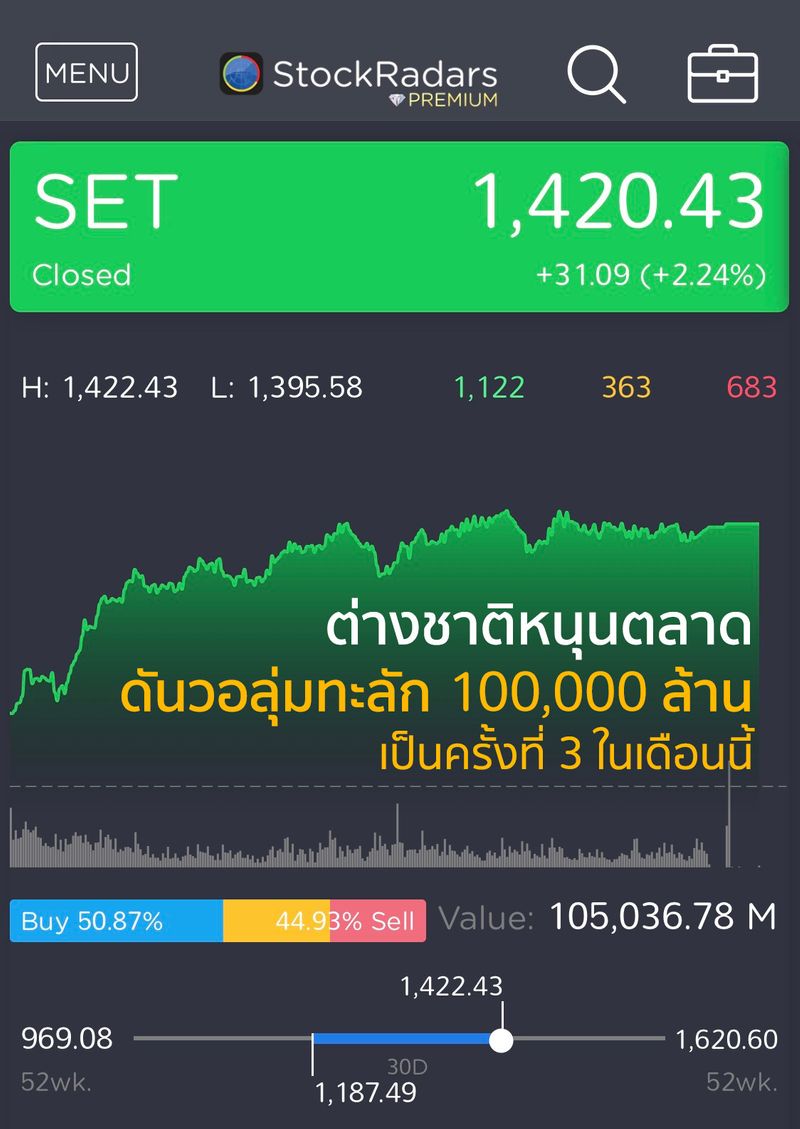The width and height of the screenshot is (800, 1129).
Task: Toggle the yellow middle ratio segment
Action: 270,919
